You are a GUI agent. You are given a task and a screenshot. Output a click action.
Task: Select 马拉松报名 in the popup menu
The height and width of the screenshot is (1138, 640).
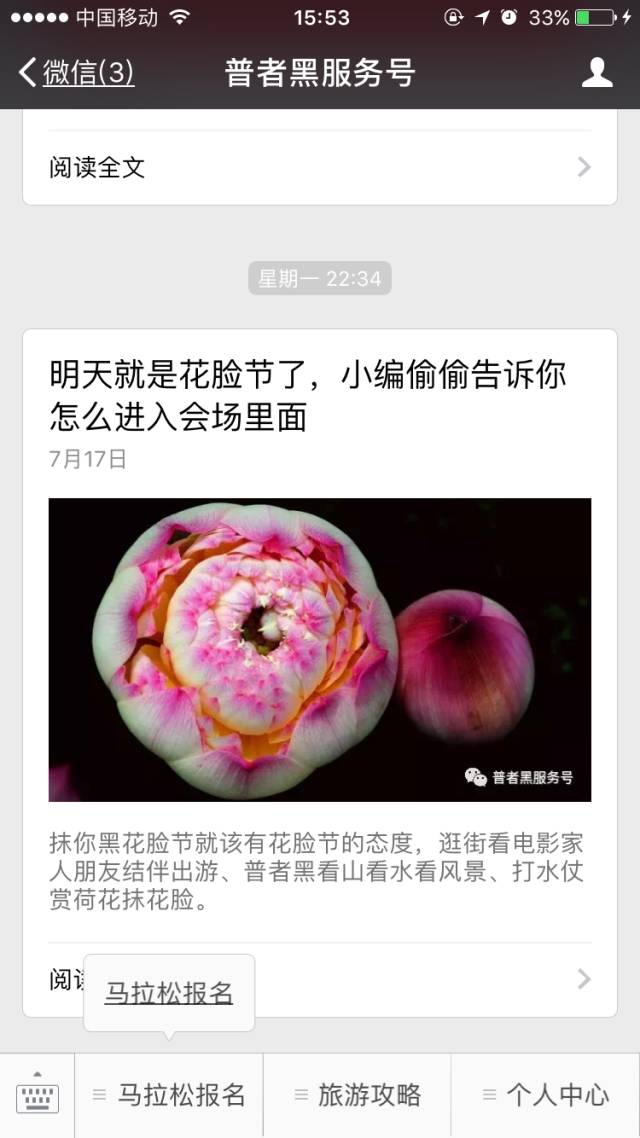(169, 992)
